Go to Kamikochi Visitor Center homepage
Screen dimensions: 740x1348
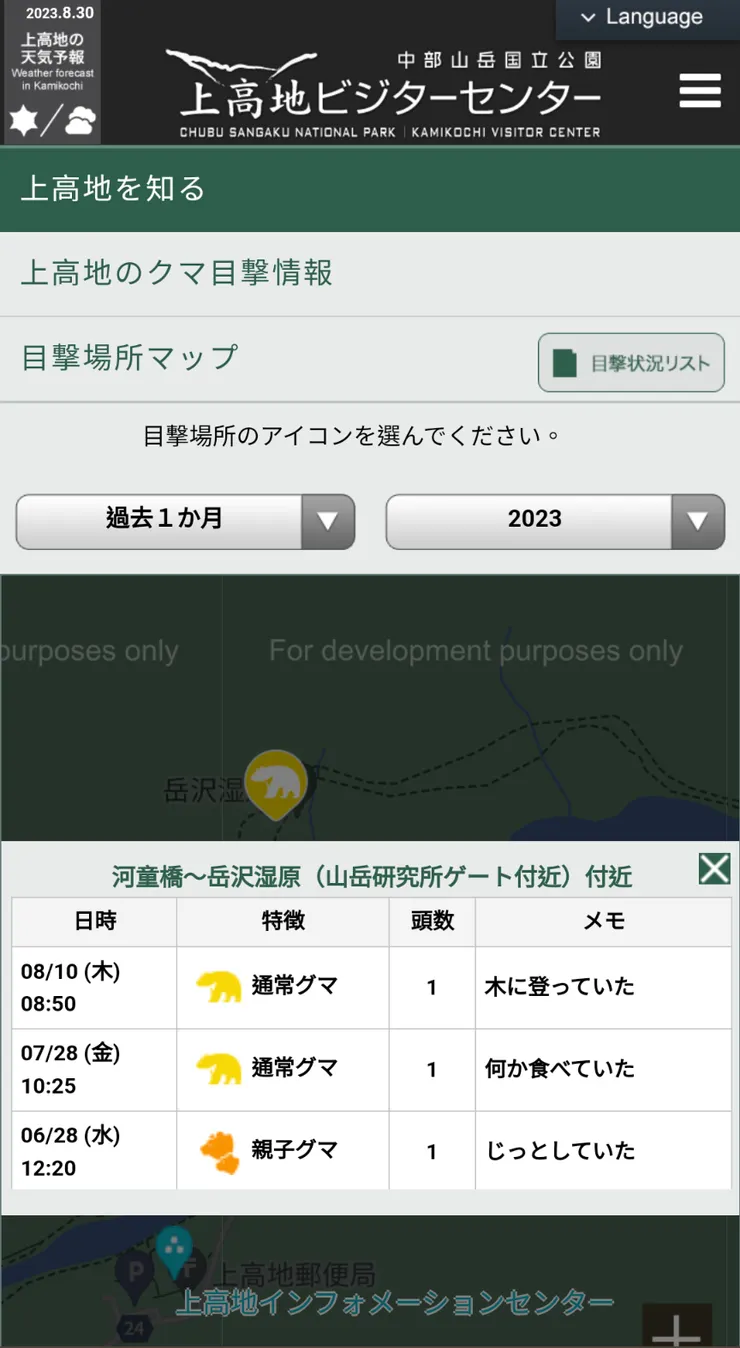pyautogui.click(x=390, y=96)
